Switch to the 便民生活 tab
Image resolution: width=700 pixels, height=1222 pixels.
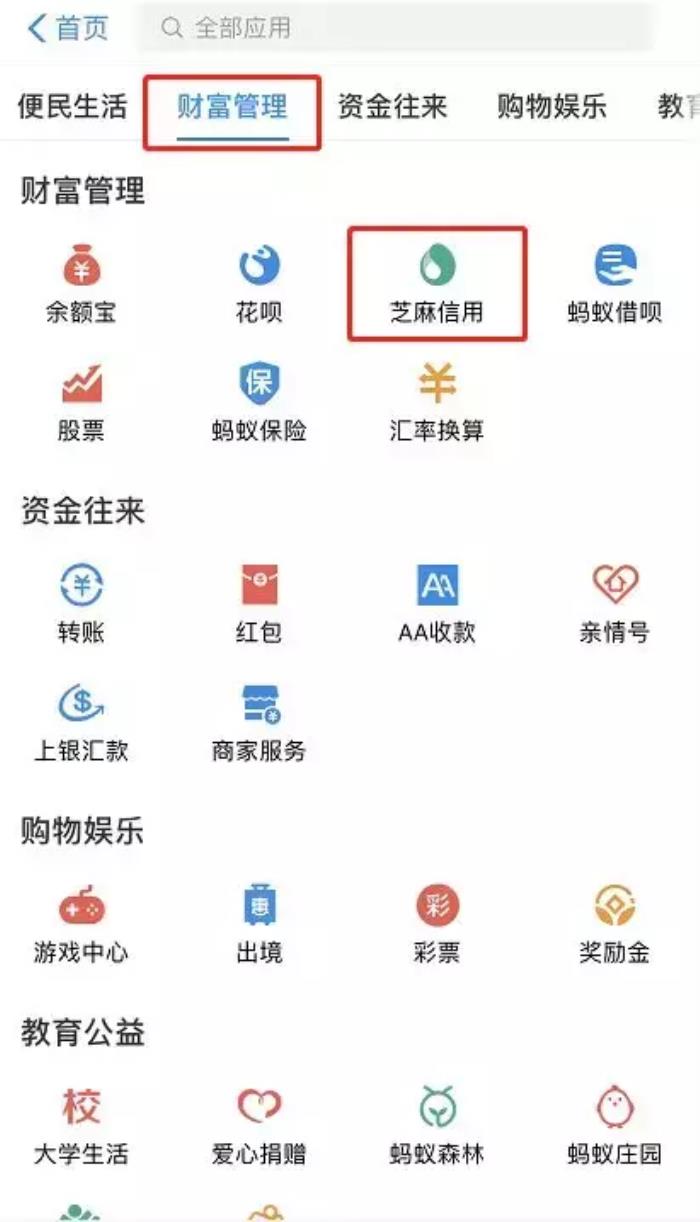point(72,107)
